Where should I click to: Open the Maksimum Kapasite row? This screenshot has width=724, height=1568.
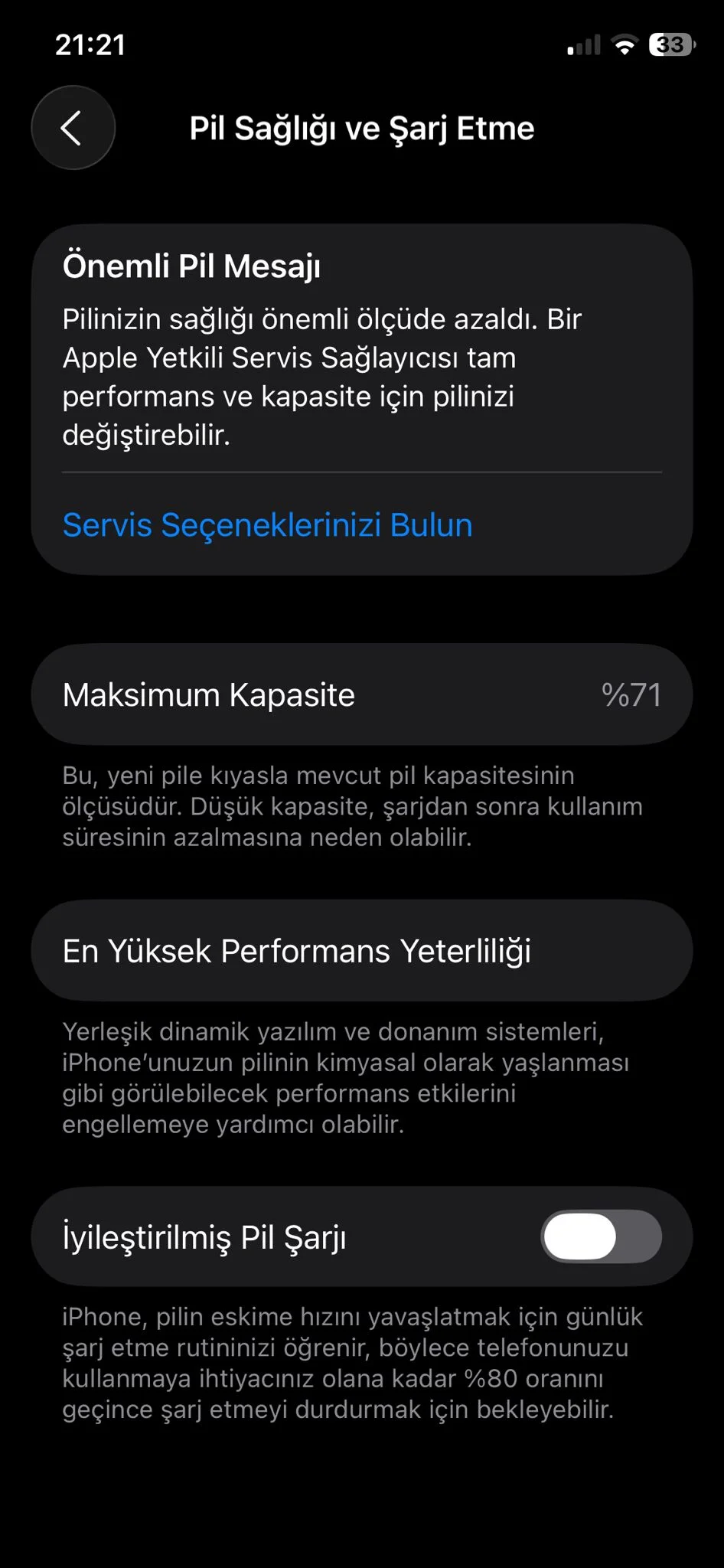pyautogui.click(x=362, y=694)
